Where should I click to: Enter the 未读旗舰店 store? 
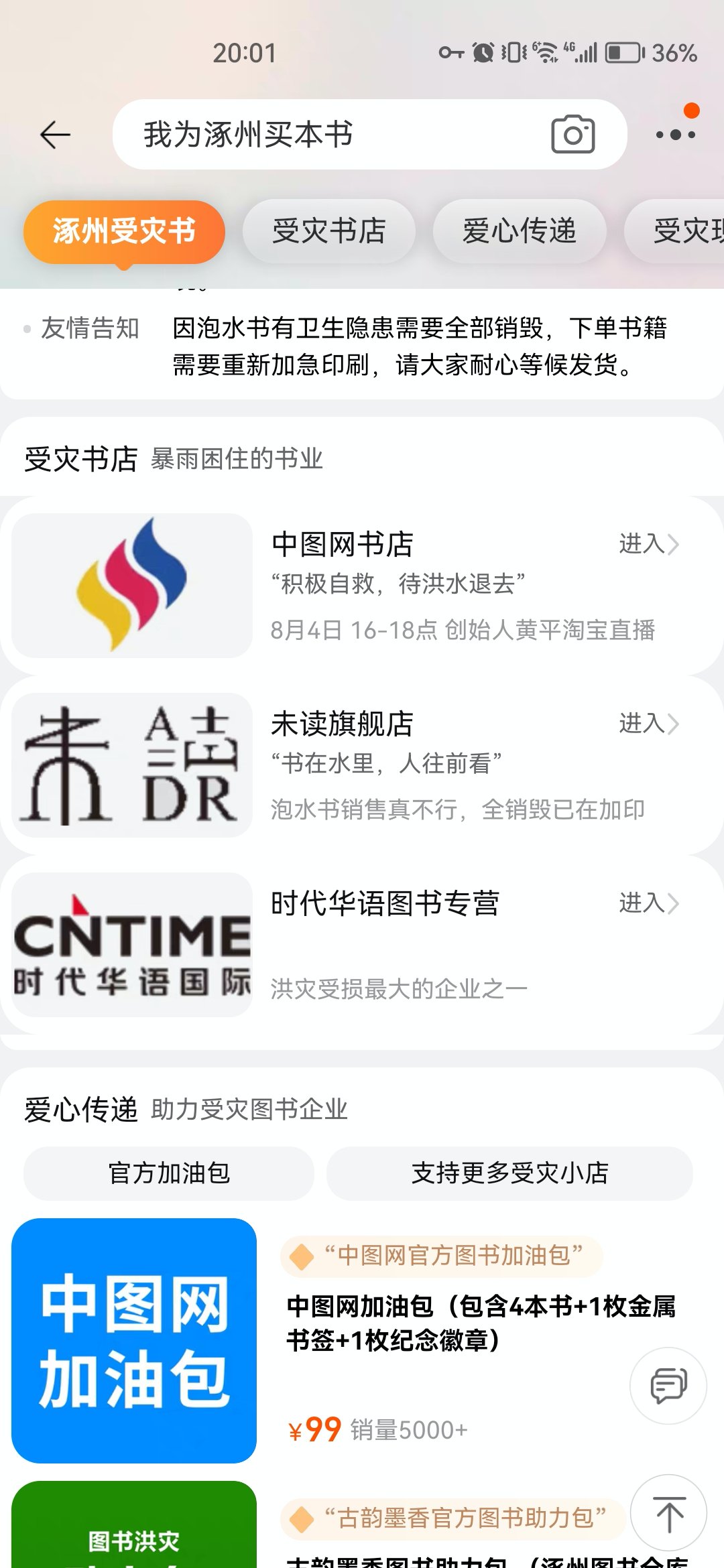(x=648, y=724)
